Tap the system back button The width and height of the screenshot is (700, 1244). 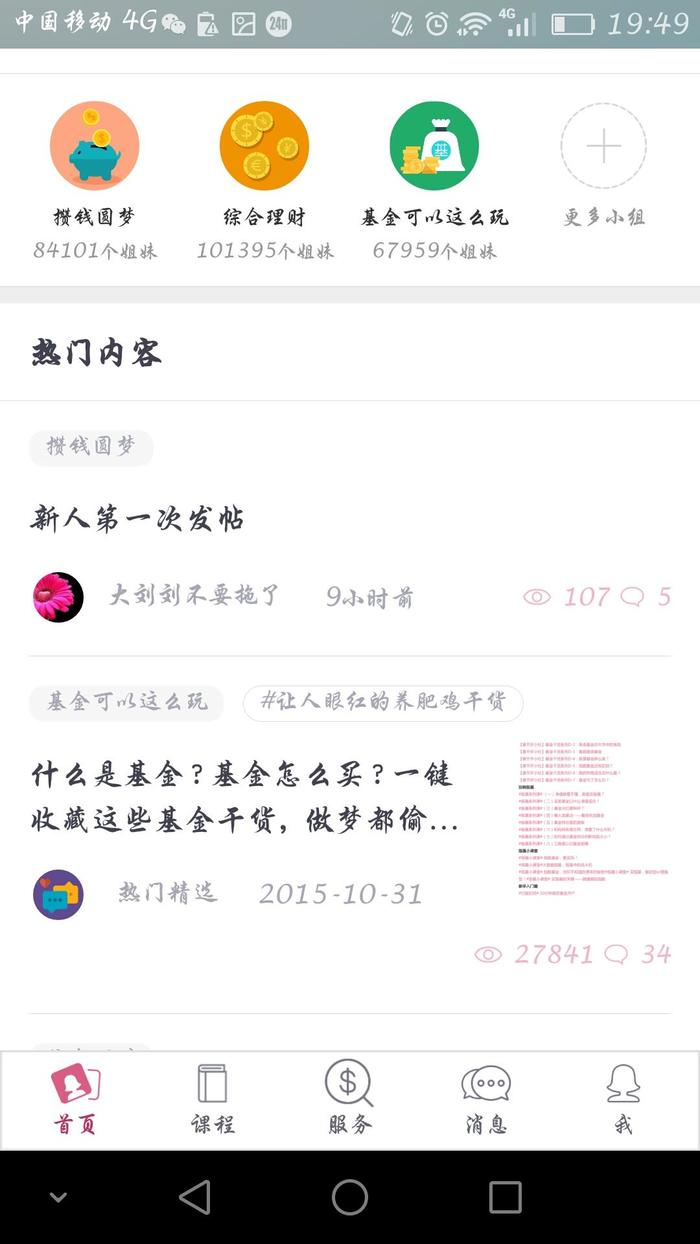195,1197
